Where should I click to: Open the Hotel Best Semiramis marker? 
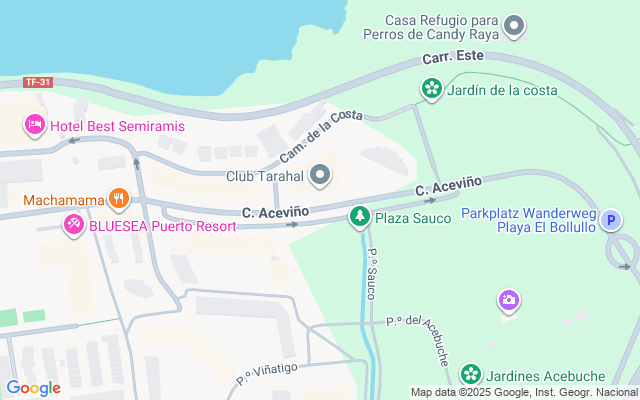35,125
